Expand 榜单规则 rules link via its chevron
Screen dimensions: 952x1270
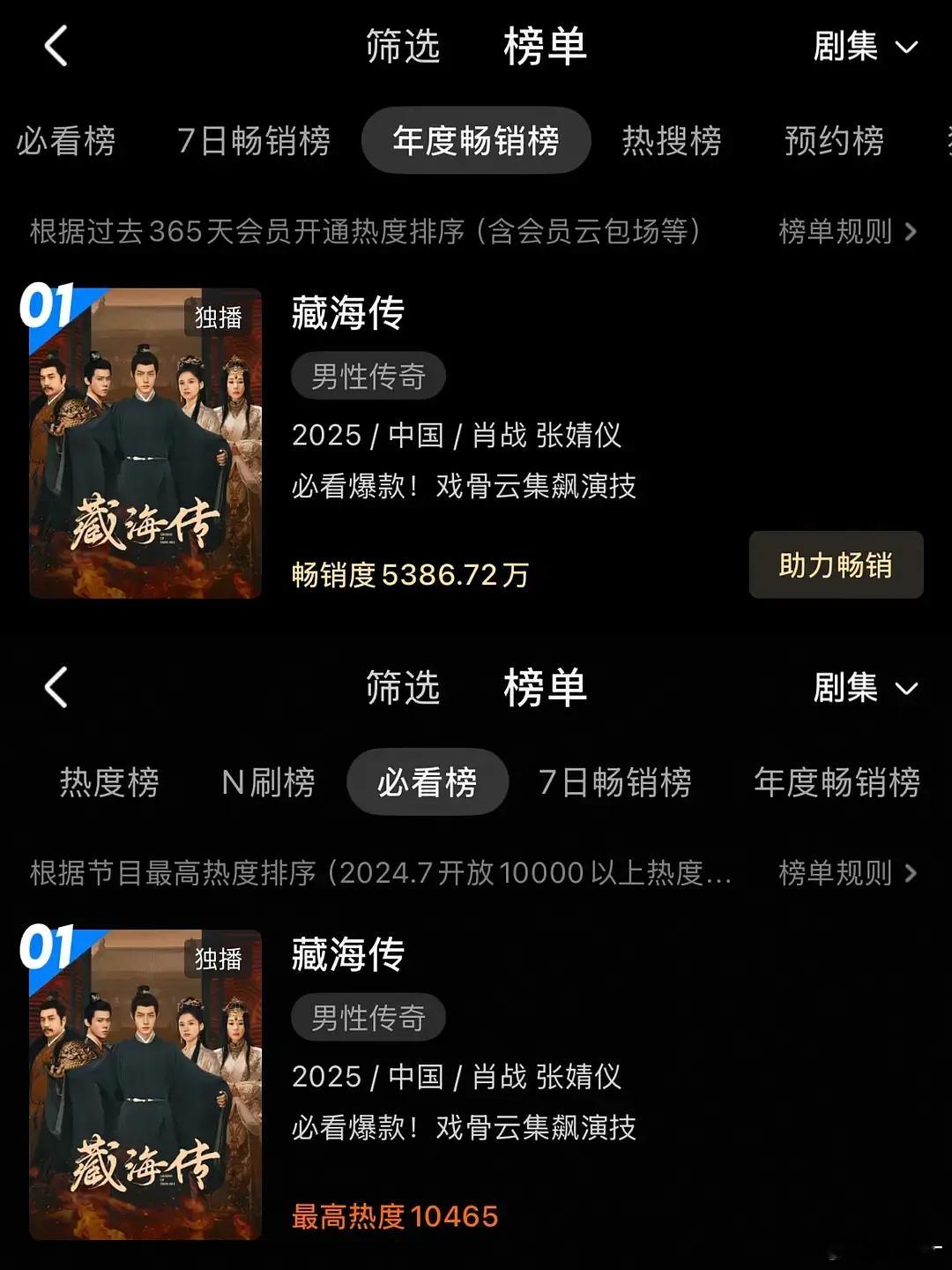(912, 231)
